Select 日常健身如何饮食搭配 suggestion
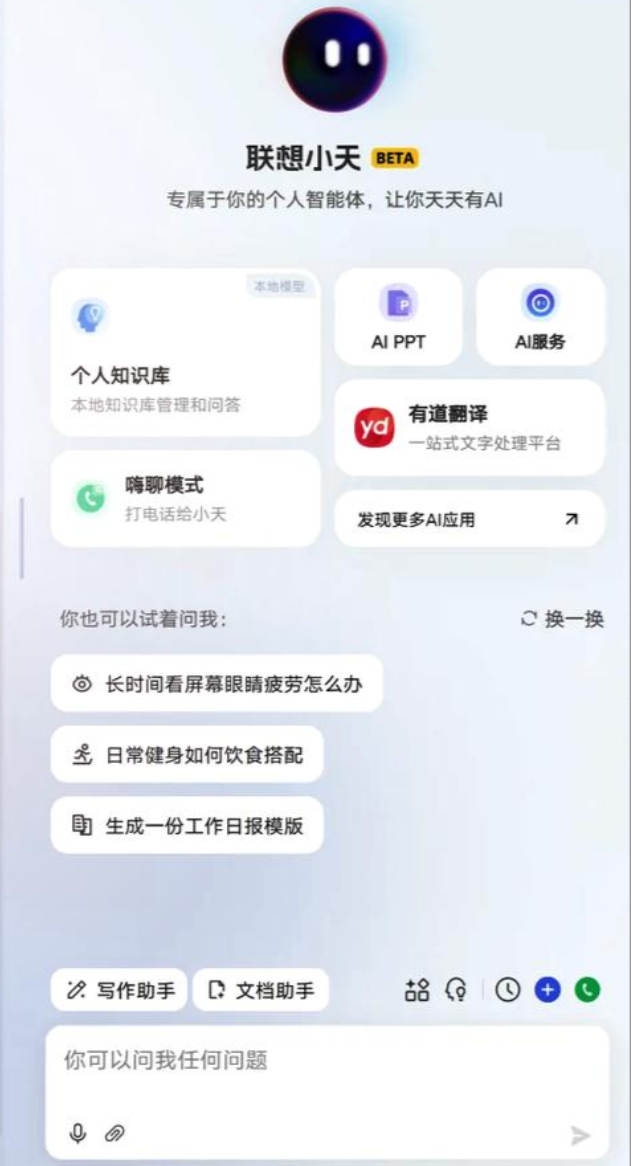The image size is (631, 1166). coord(187,755)
